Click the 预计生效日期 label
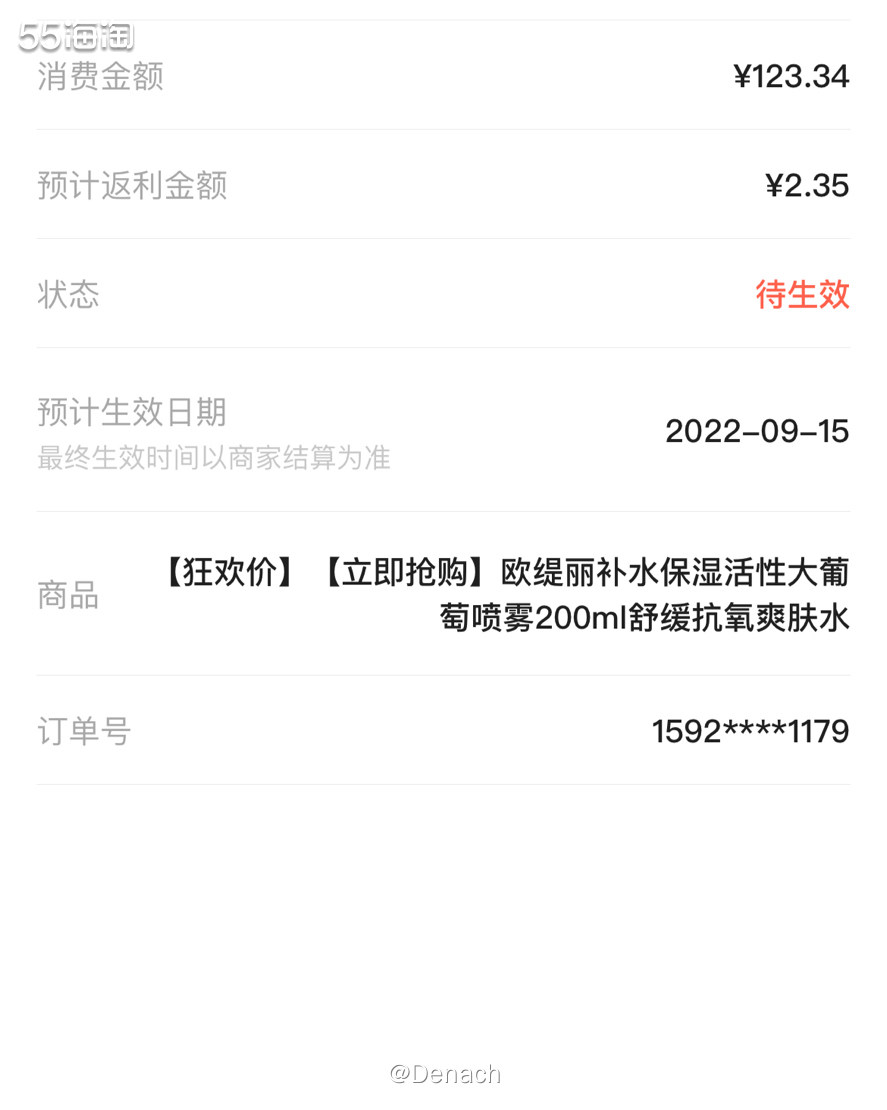This screenshot has width=887, height=1110. (131, 412)
